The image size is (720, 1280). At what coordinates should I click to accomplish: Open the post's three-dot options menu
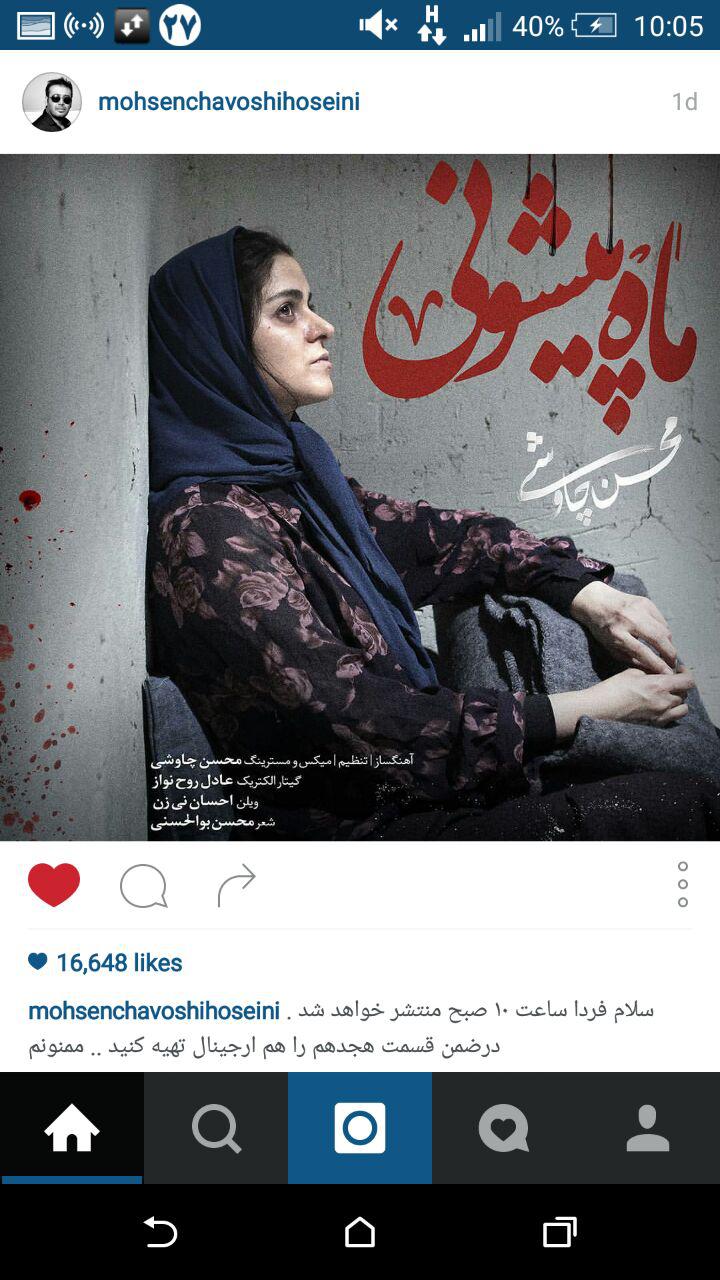coord(683,885)
